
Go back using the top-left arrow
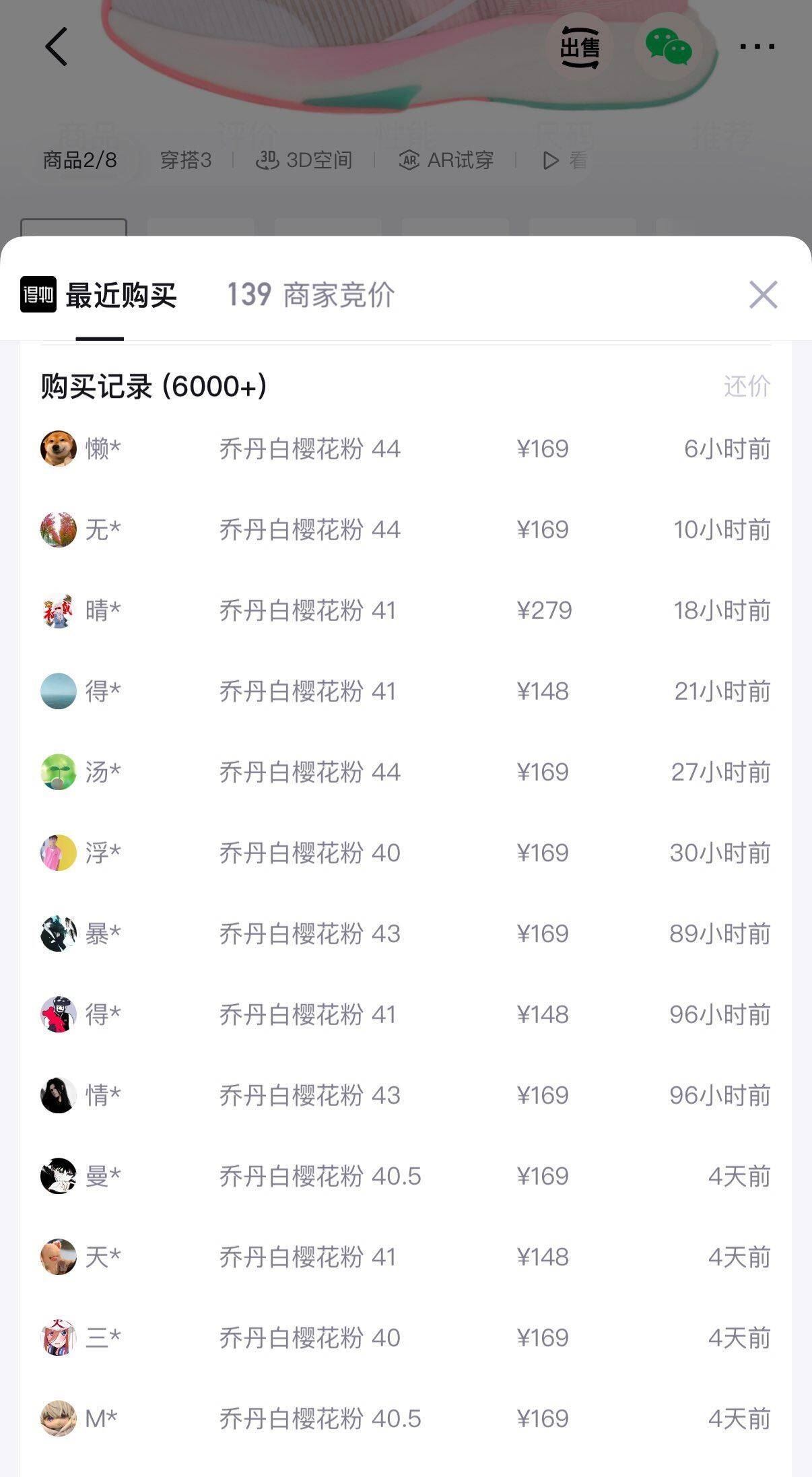tap(57, 46)
